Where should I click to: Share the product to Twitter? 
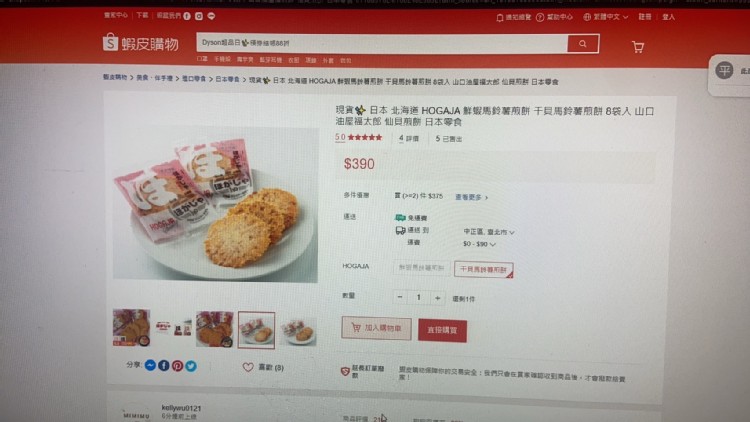[x=191, y=366]
